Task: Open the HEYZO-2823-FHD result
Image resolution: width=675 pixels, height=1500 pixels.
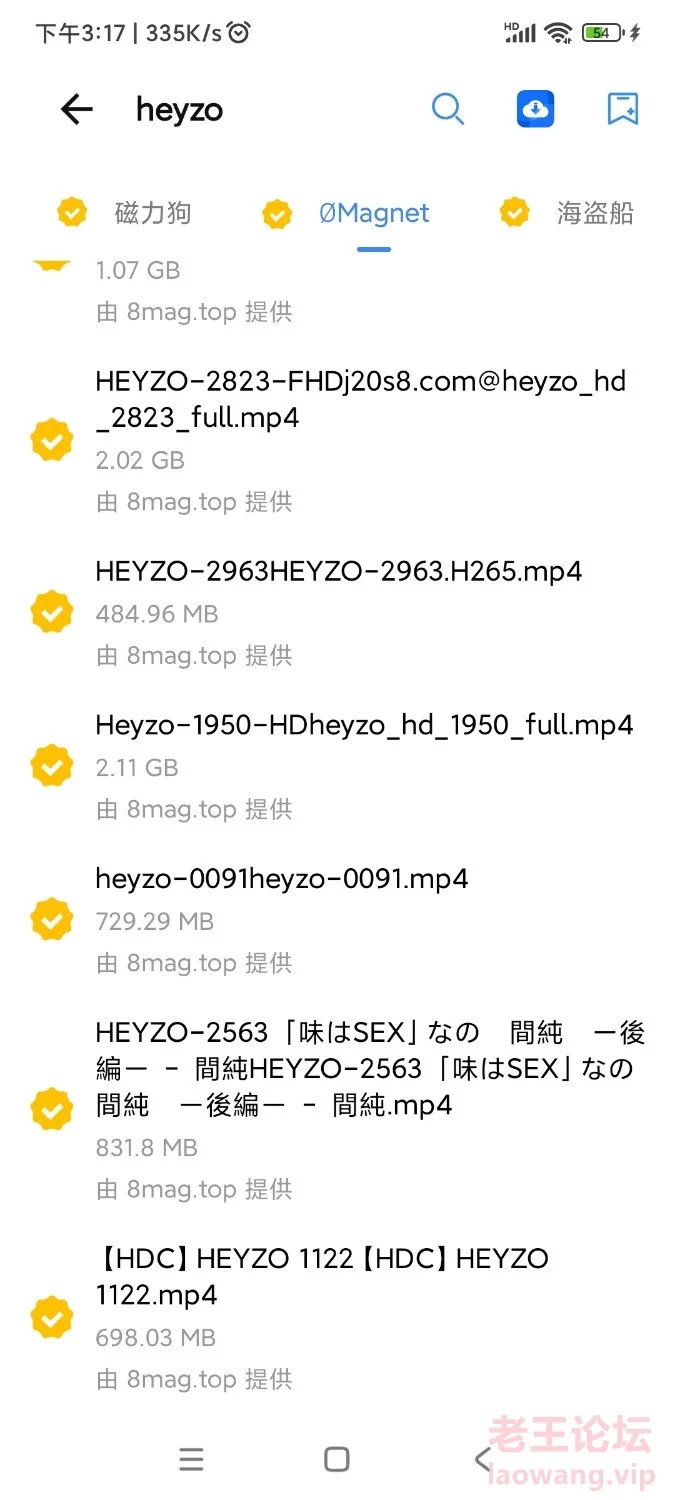Action: click(337, 440)
